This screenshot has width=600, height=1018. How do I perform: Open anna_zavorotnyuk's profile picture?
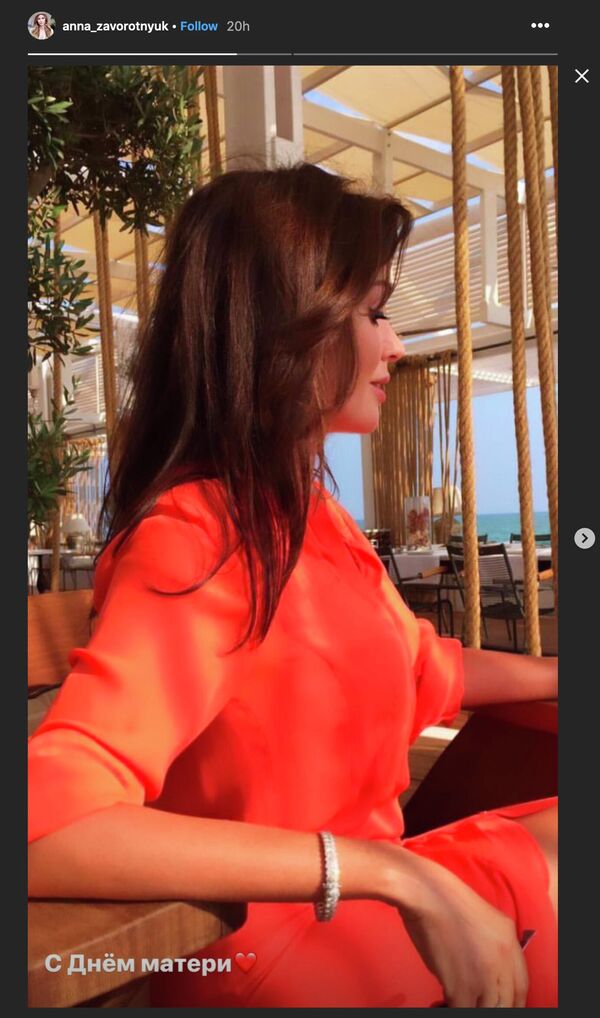41,26
